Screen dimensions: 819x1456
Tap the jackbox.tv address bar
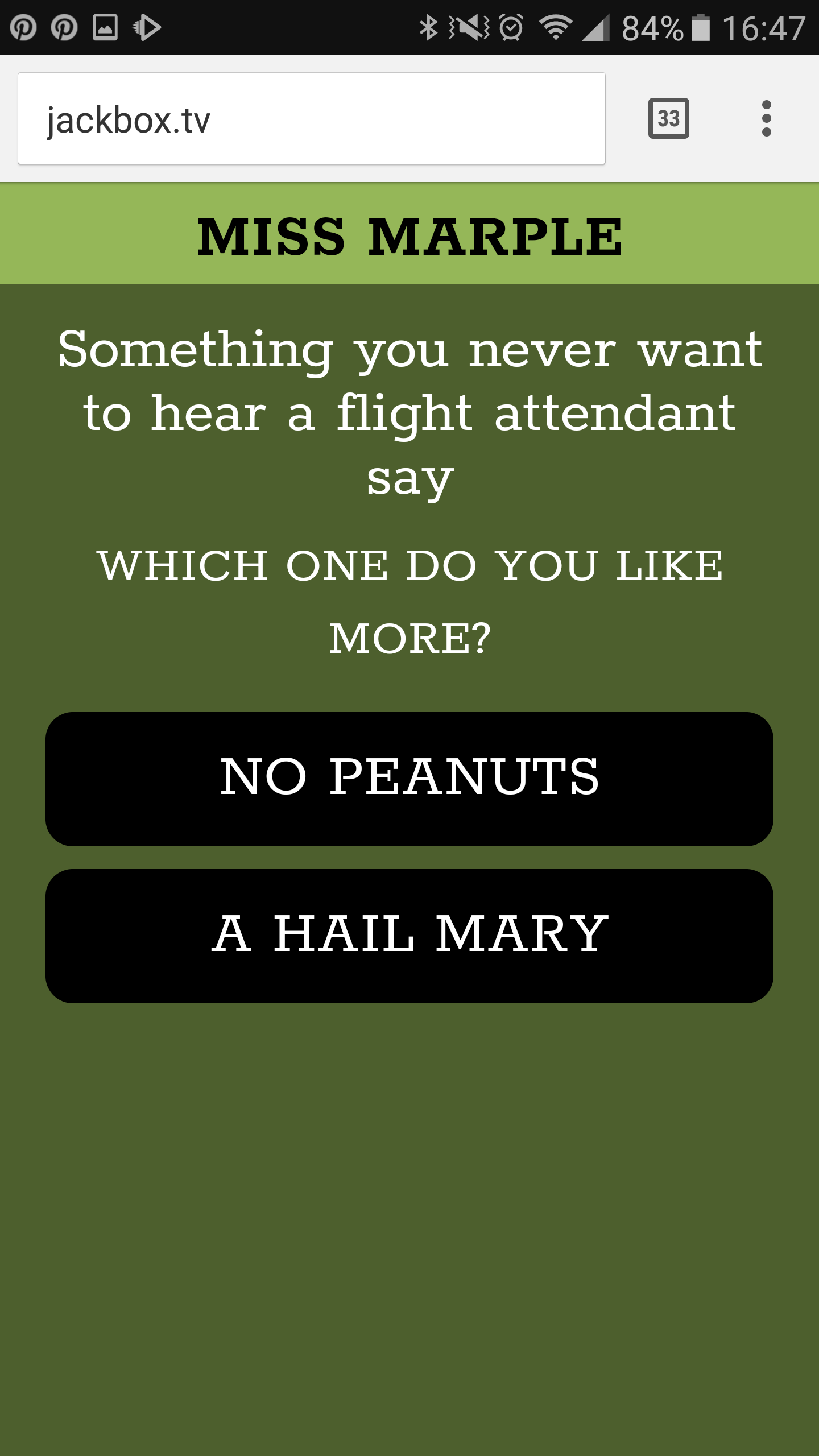coord(311,119)
